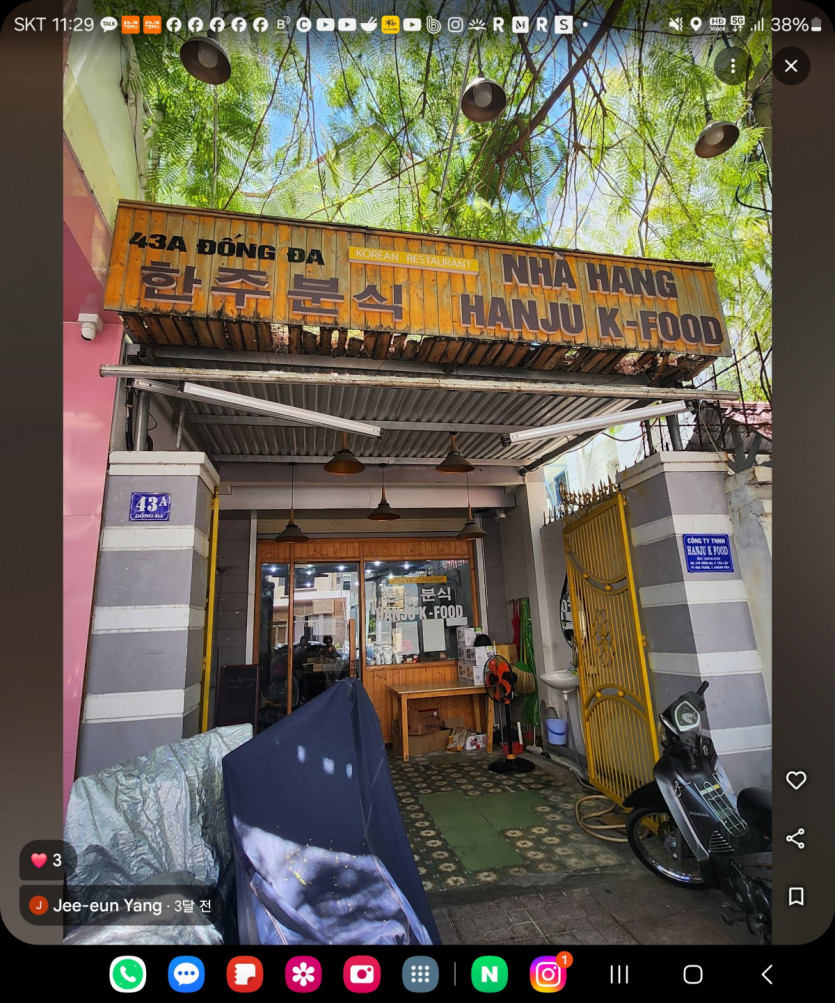Screen dimensions: 835x1003
Task: Share this photo
Action: 796,838
